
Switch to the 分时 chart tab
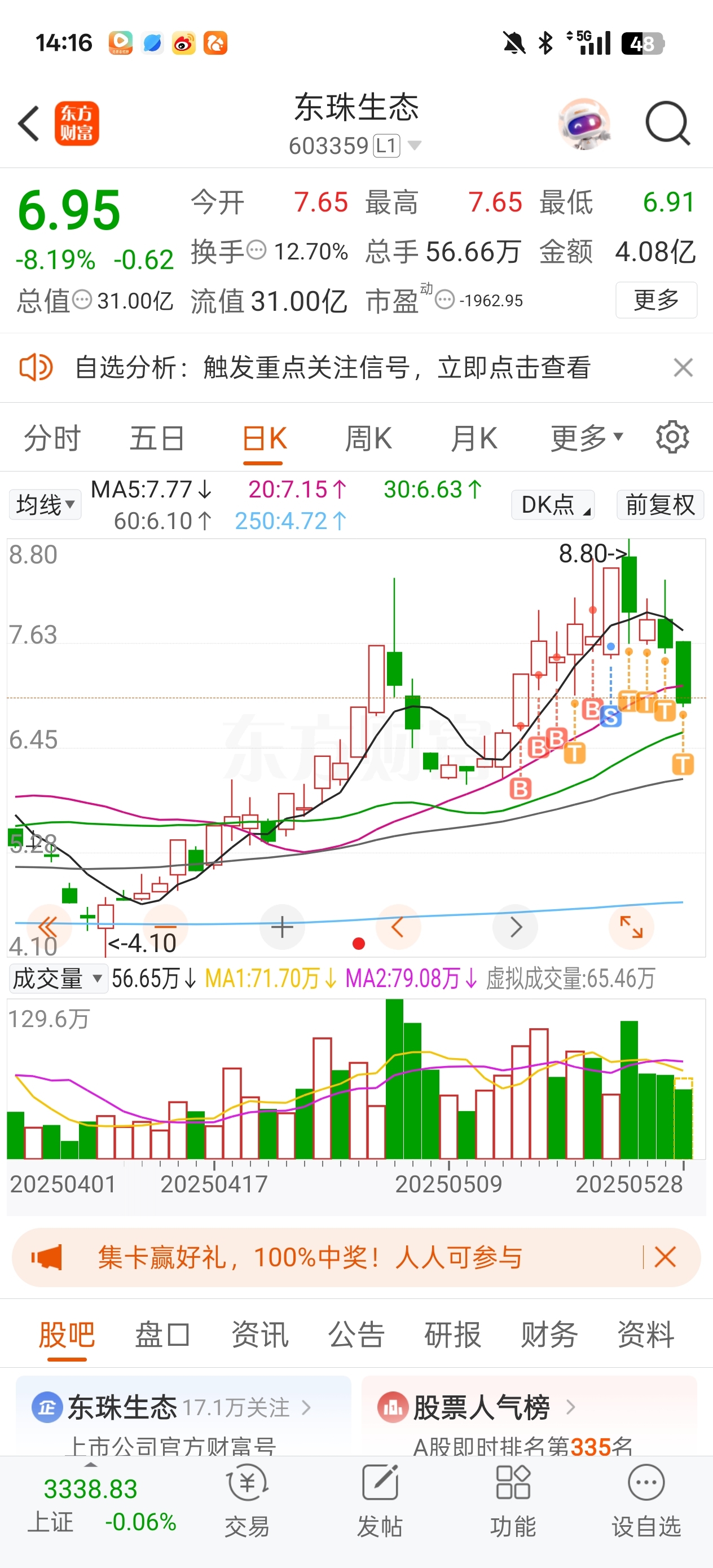pyautogui.click(x=52, y=439)
